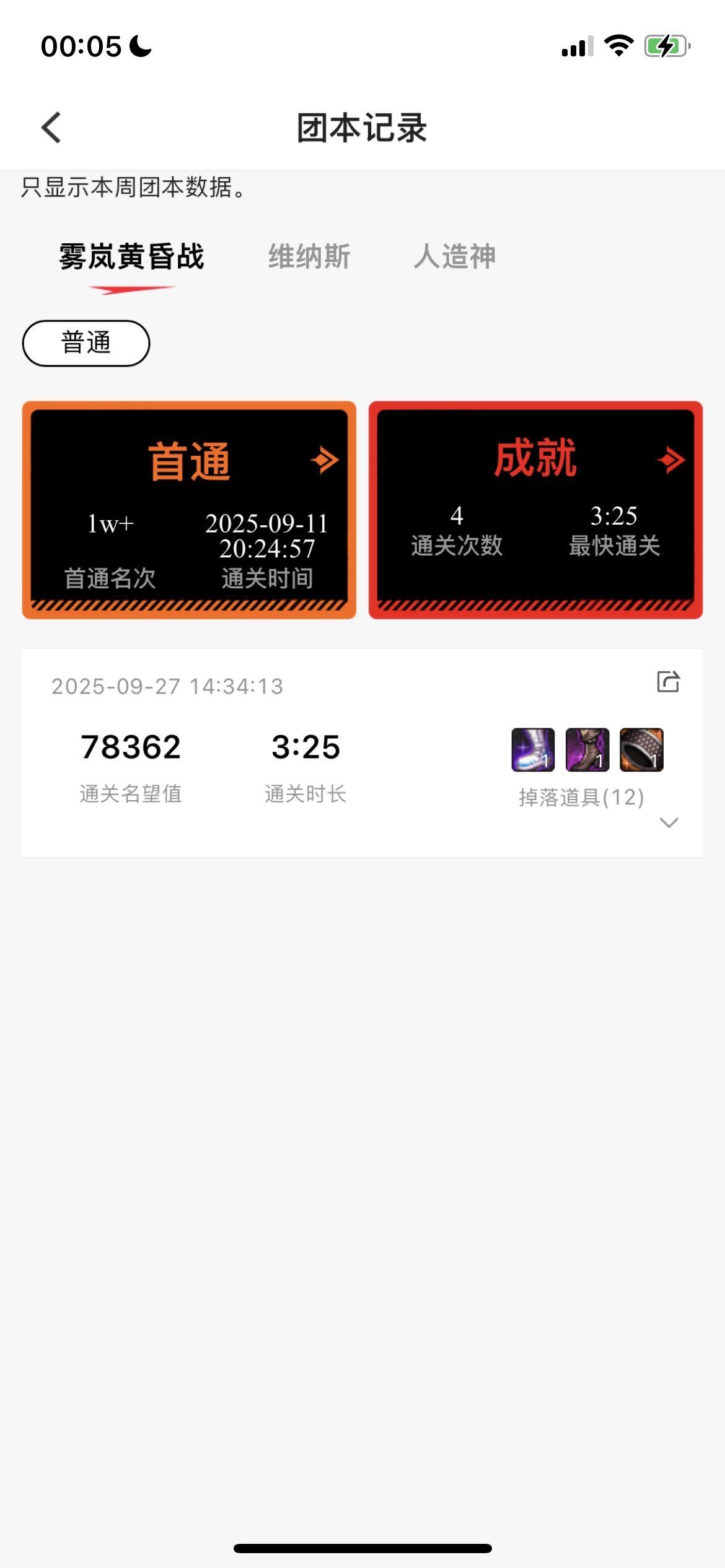Switch to the 人造神 tab

click(455, 256)
